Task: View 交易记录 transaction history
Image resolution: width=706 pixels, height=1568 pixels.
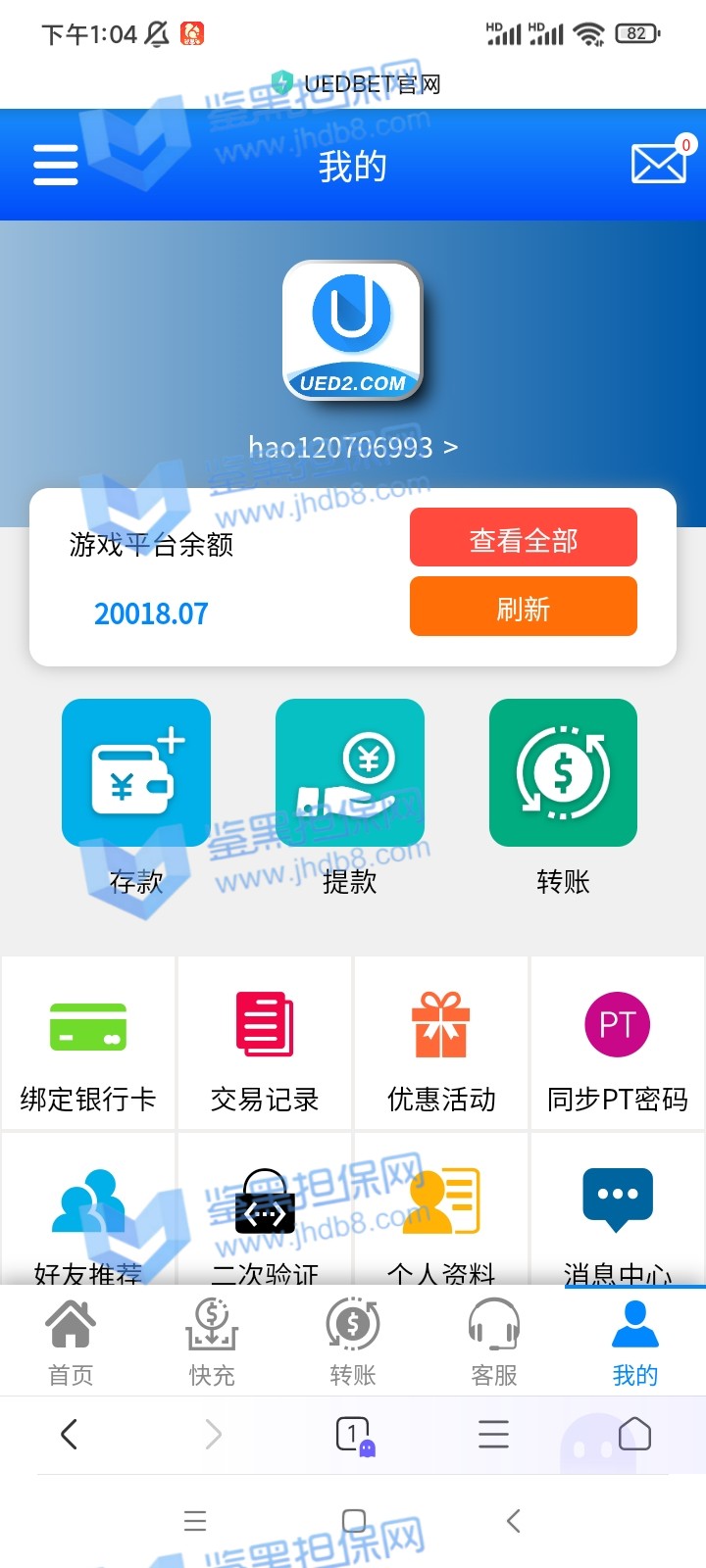Action: 265,1044
